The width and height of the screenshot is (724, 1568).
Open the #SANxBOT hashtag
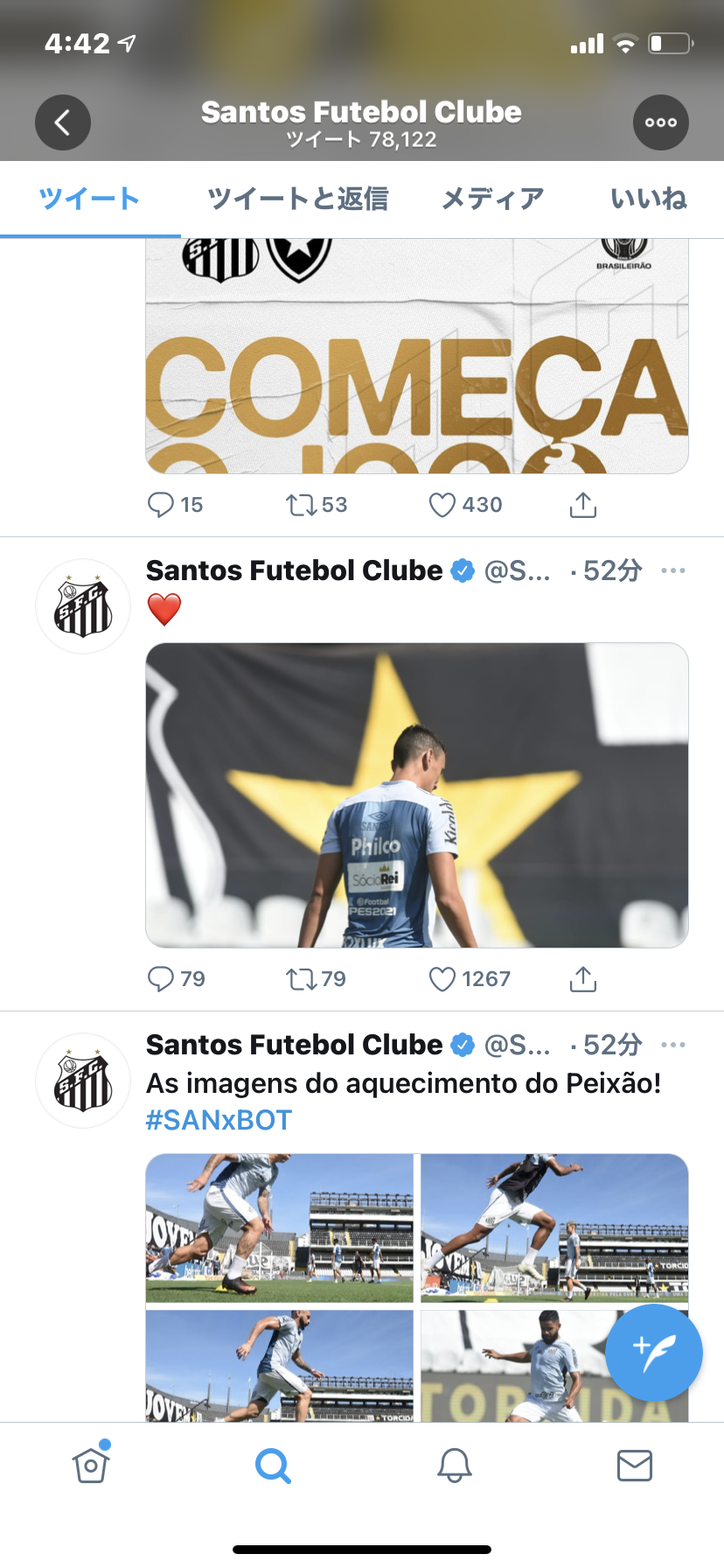tap(219, 1120)
